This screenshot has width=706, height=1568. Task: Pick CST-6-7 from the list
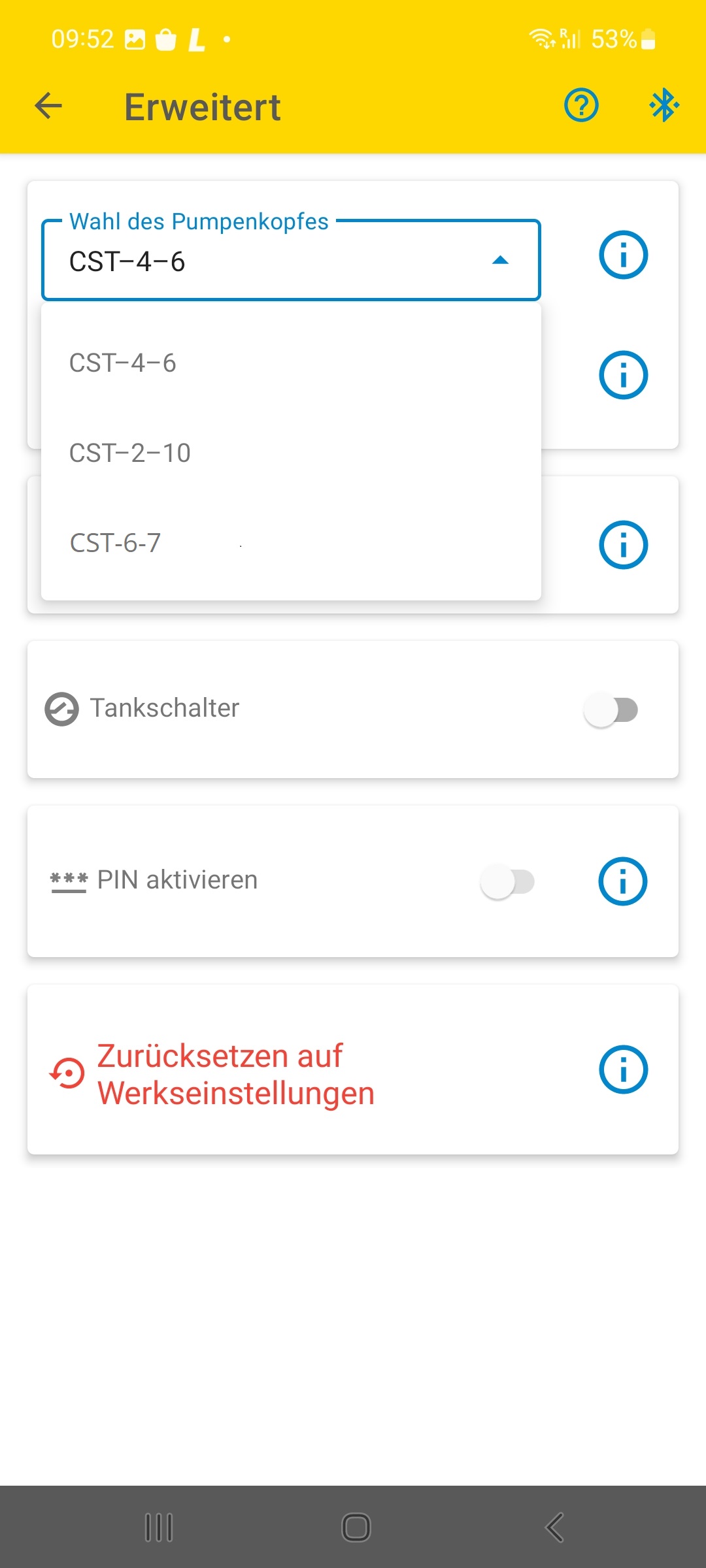(291, 543)
